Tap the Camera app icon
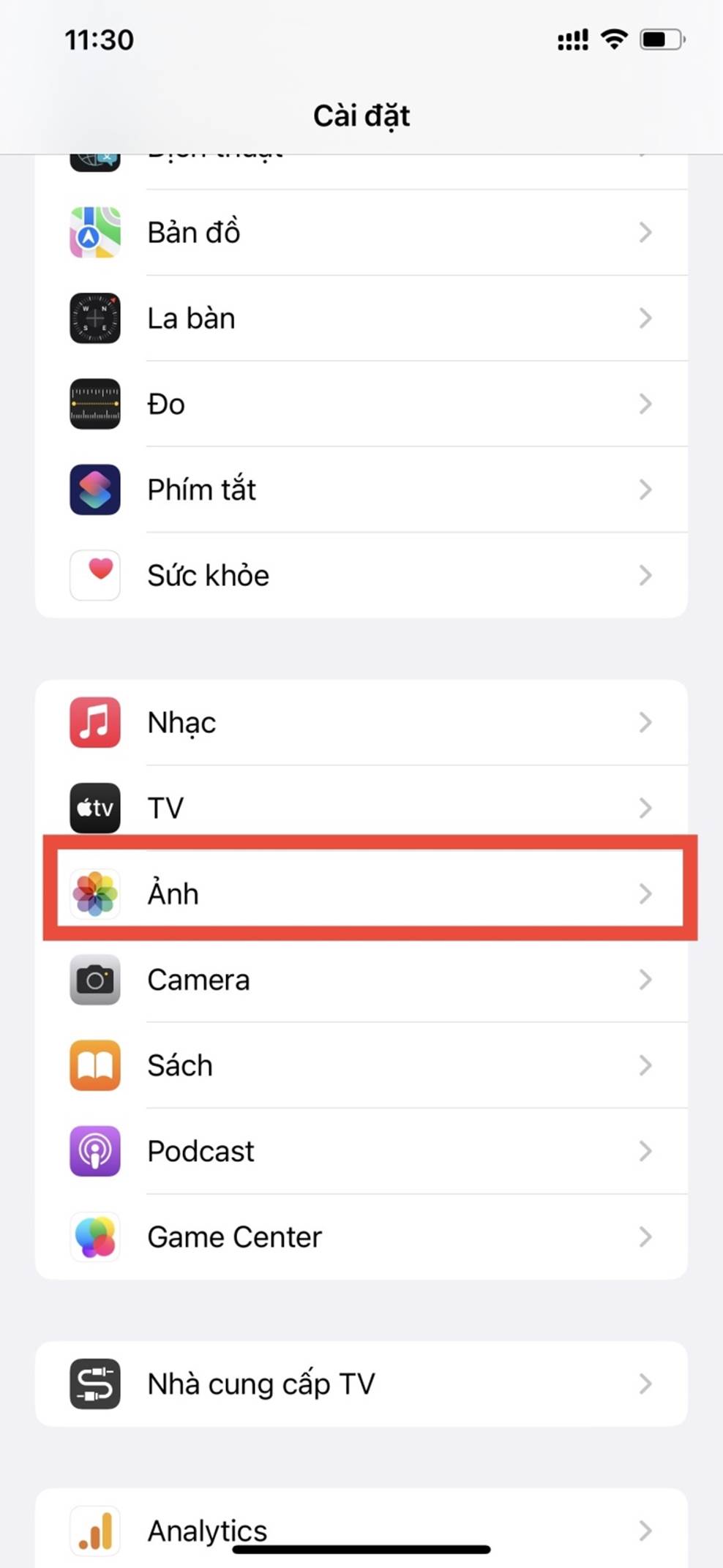The width and height of the screenshot is (723, 1568). (94, 980)
